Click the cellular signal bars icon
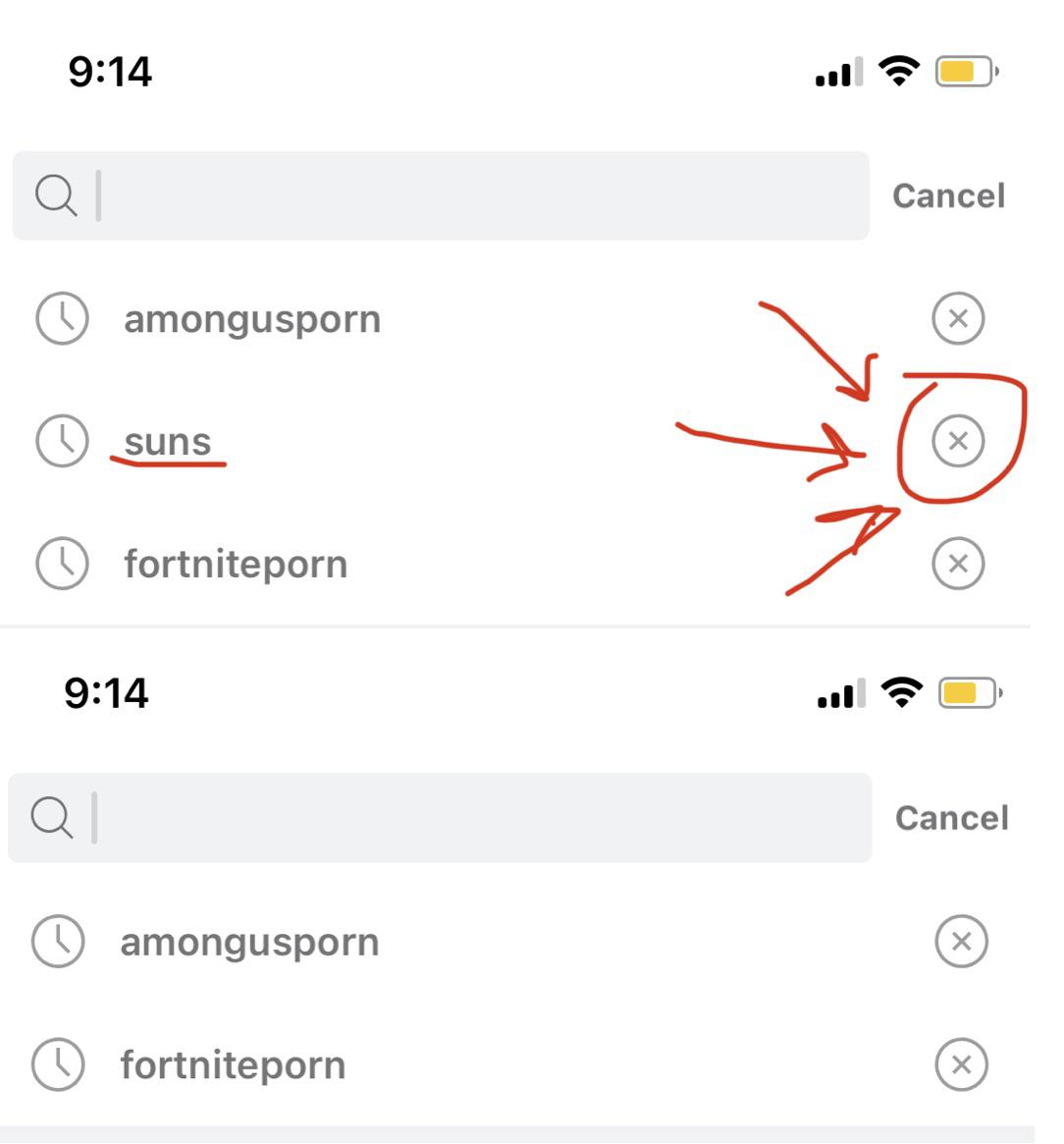 point(835,71)
